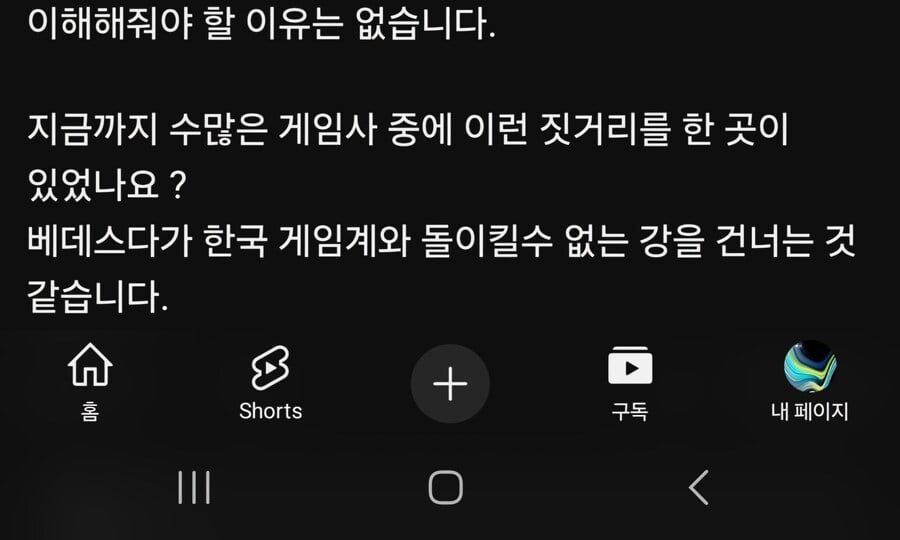Open the 내 페이지 profile tab
Screen dimensions: 900x540
(x=810, y=381)
